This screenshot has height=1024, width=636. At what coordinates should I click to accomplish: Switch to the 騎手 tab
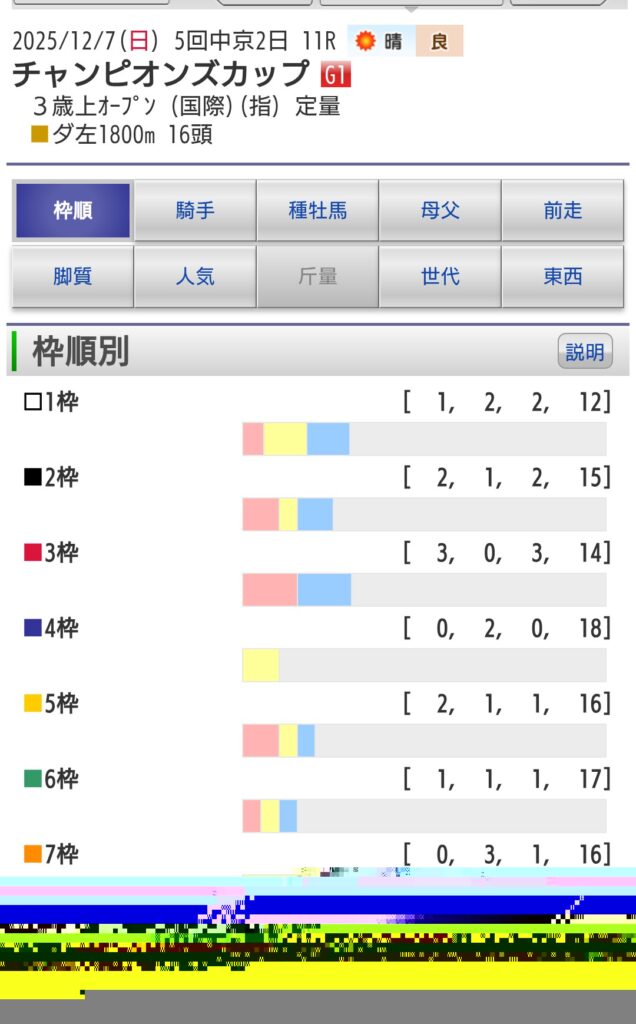195,211
